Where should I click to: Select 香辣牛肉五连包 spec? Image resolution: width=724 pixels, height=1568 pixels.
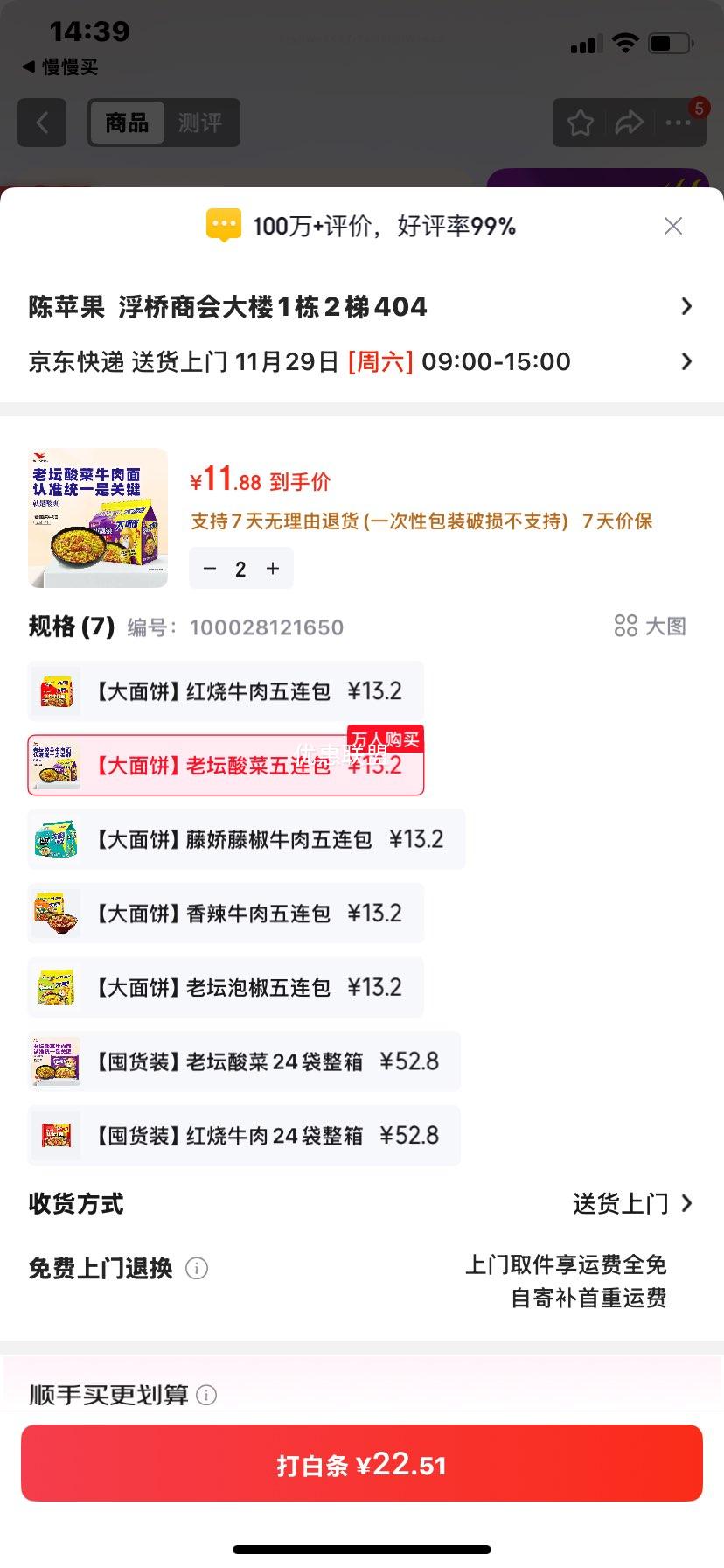226,913
